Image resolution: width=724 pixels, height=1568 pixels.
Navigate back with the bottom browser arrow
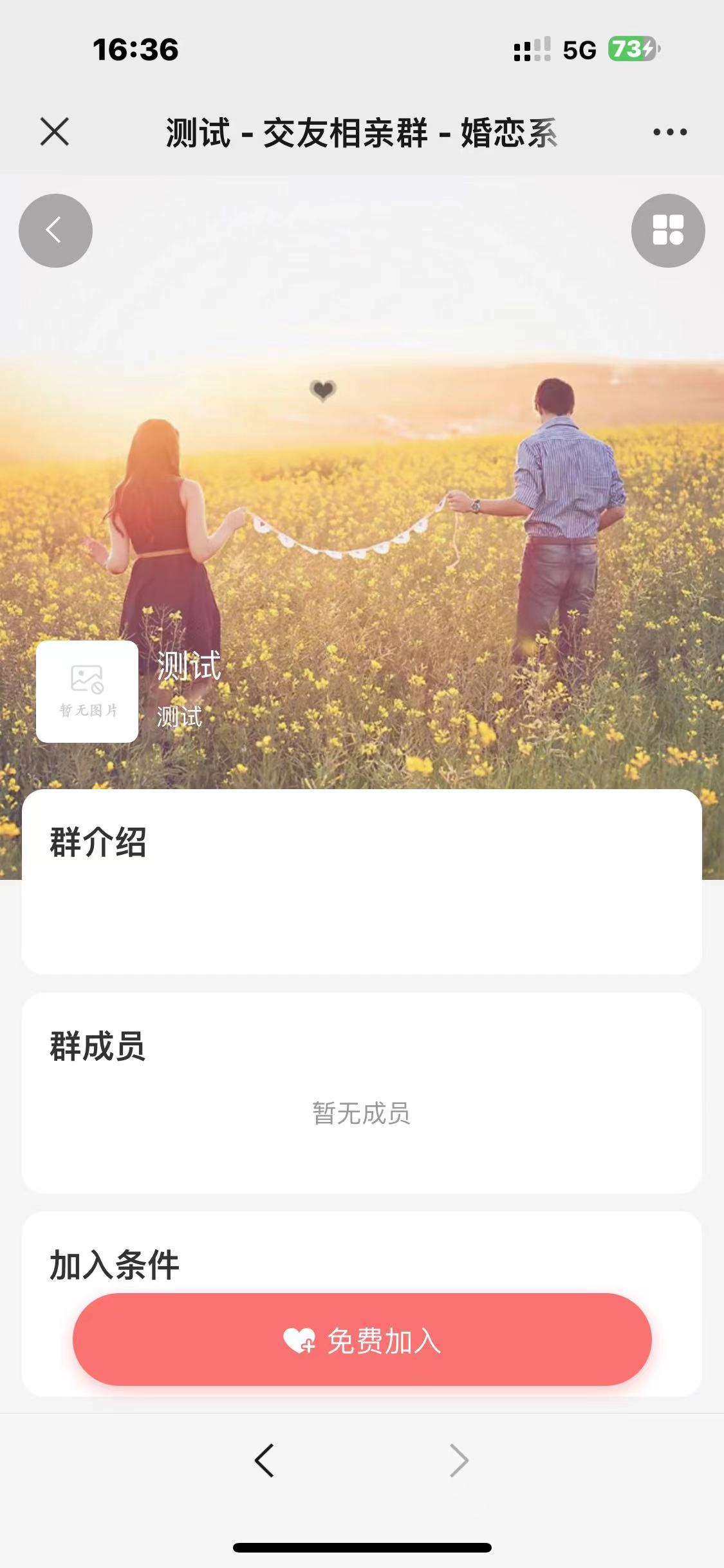coord(265,1460)
